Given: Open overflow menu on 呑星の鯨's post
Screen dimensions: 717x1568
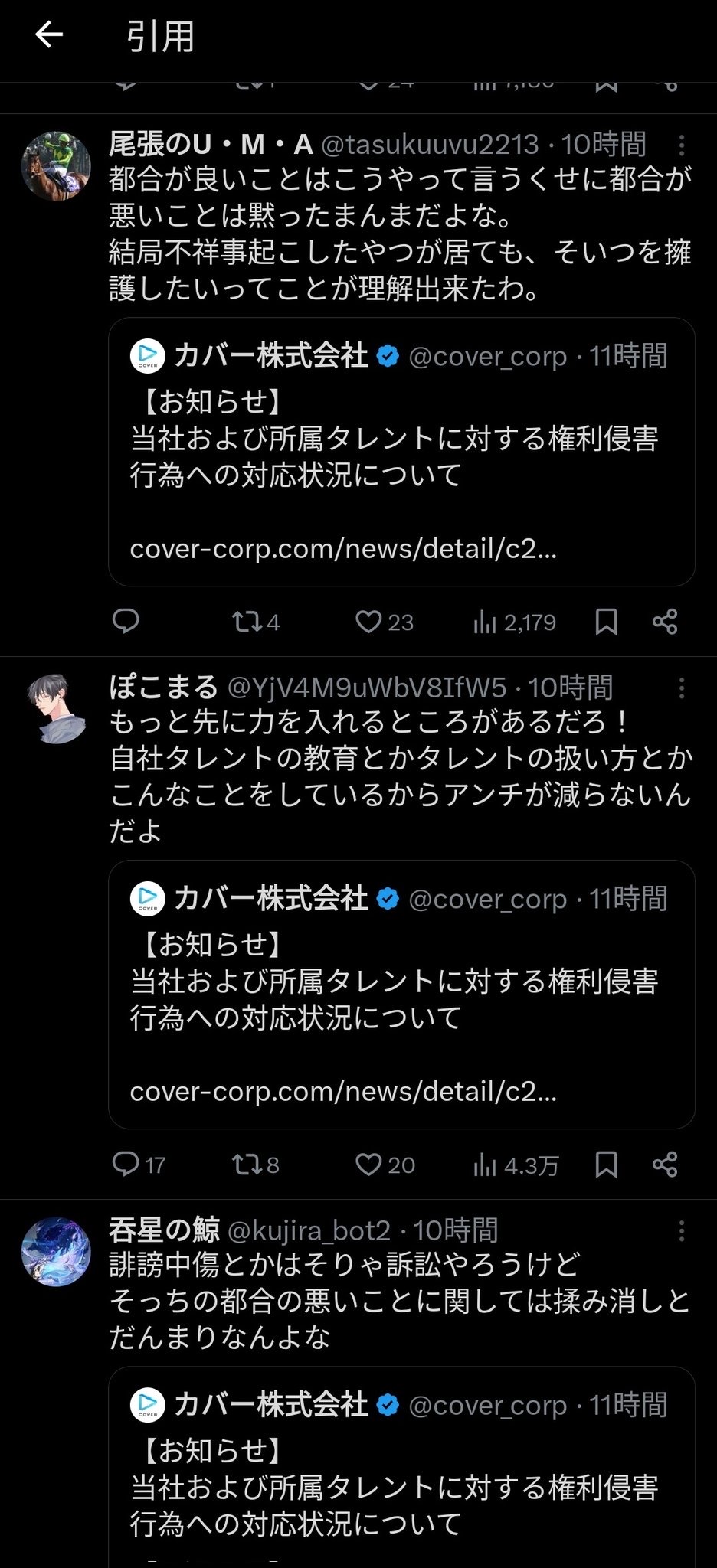Looking at the screenshot, I should [x=681, y=1231].
